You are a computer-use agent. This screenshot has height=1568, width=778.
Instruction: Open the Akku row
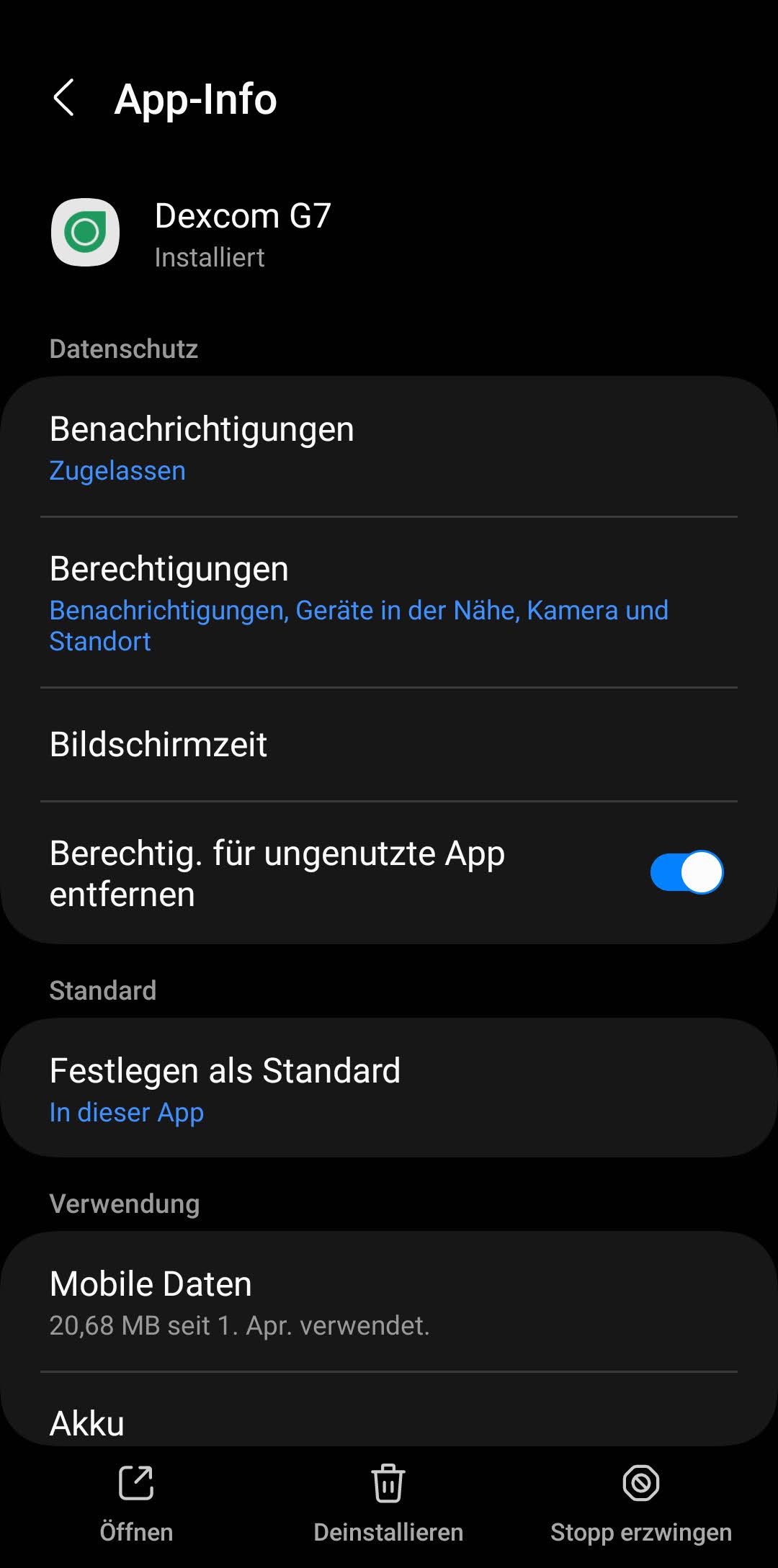389,1420
